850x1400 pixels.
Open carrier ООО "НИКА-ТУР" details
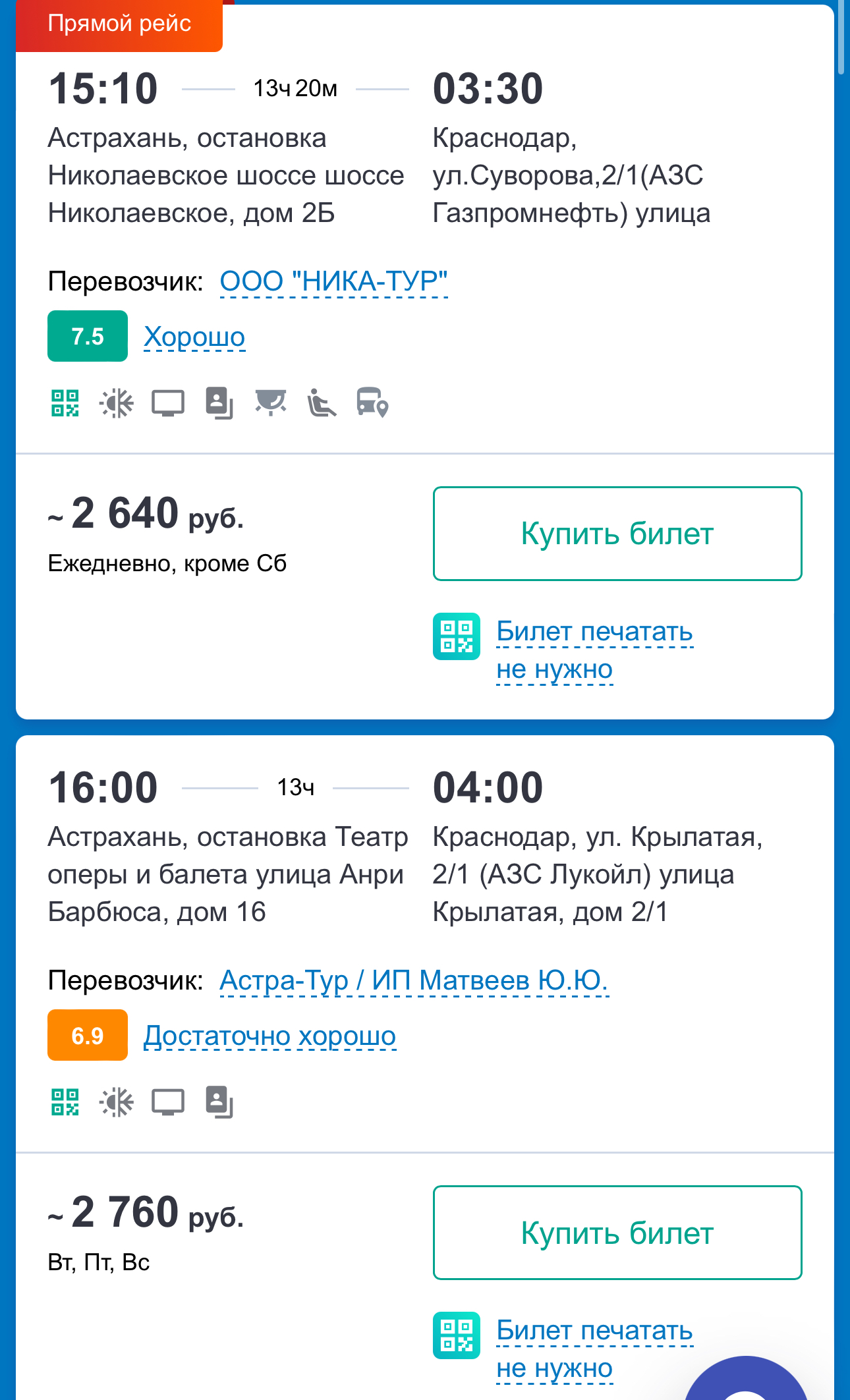[333, 282]
